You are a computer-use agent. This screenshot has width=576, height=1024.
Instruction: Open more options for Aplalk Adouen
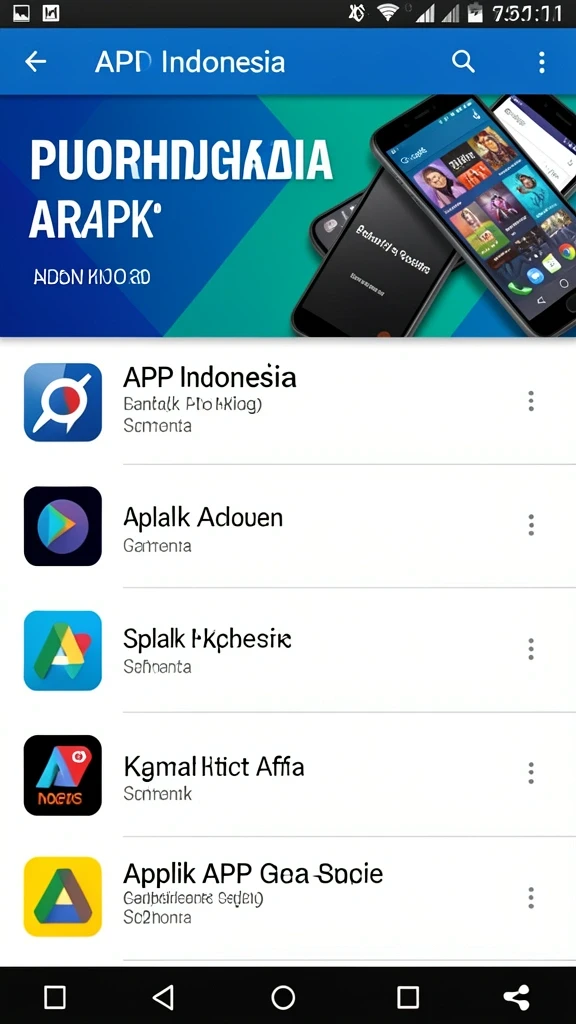coord(531,524)
